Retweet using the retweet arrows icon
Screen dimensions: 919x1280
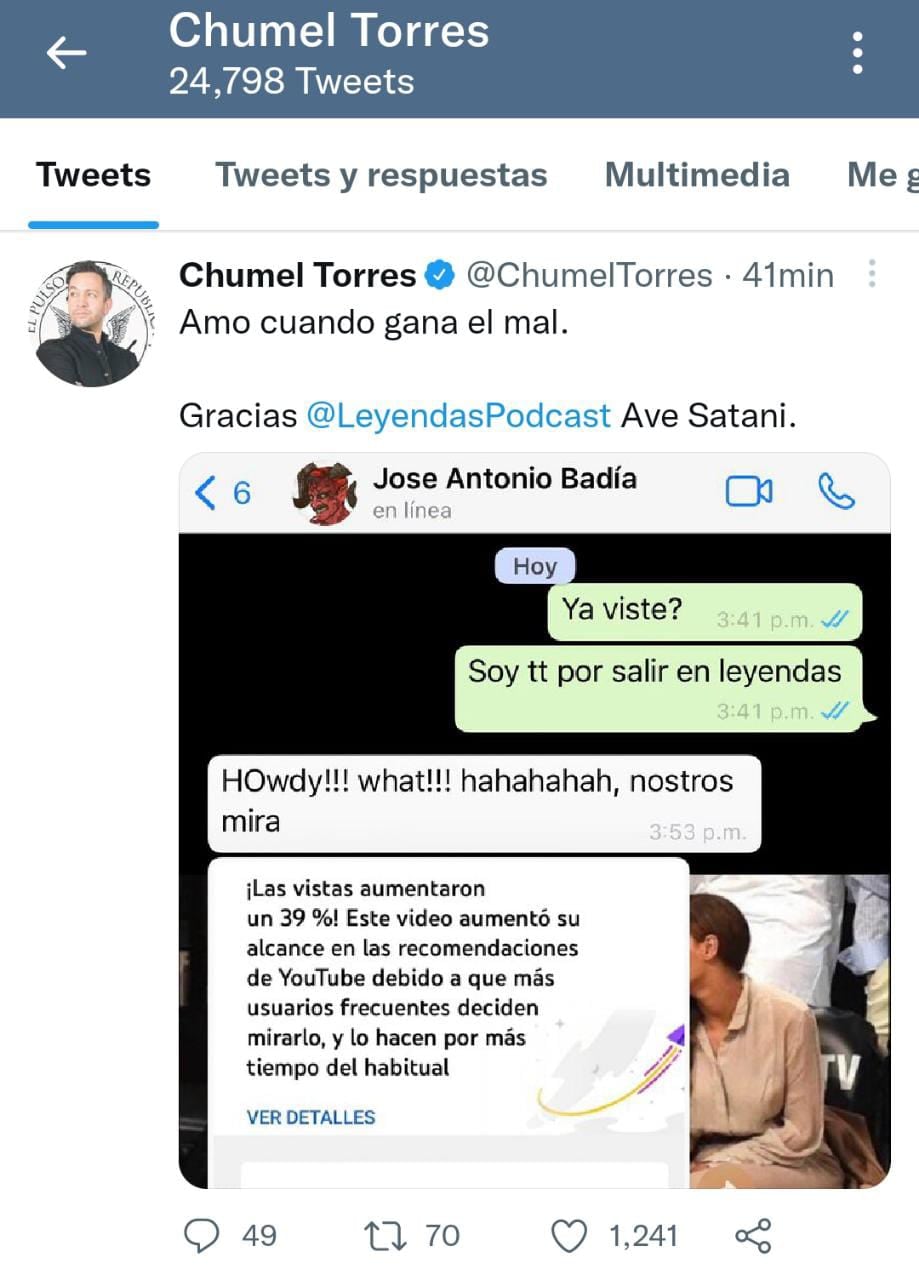(385, 1236)
